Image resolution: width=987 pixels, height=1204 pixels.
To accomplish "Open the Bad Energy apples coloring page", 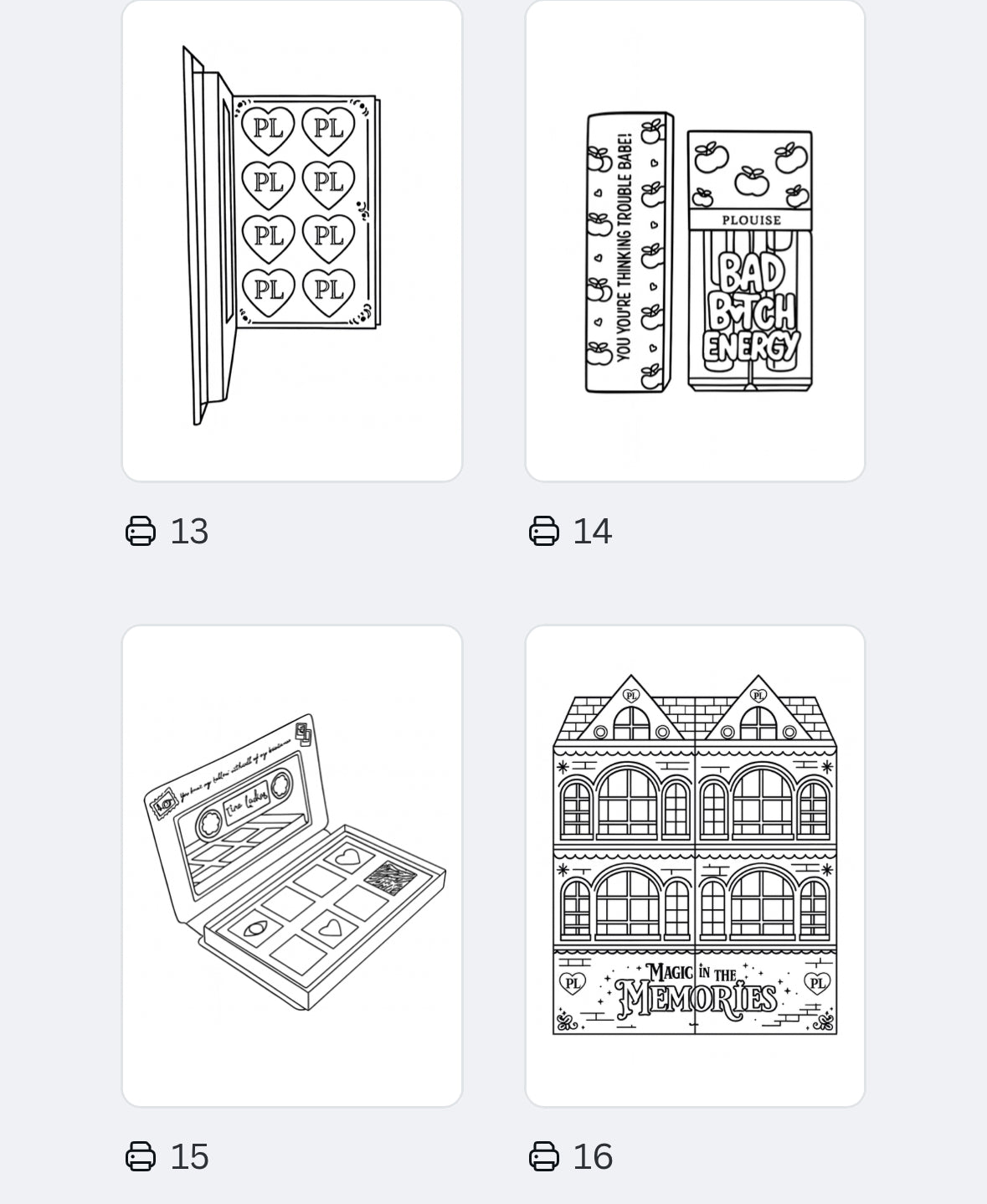I will [695, 240].
